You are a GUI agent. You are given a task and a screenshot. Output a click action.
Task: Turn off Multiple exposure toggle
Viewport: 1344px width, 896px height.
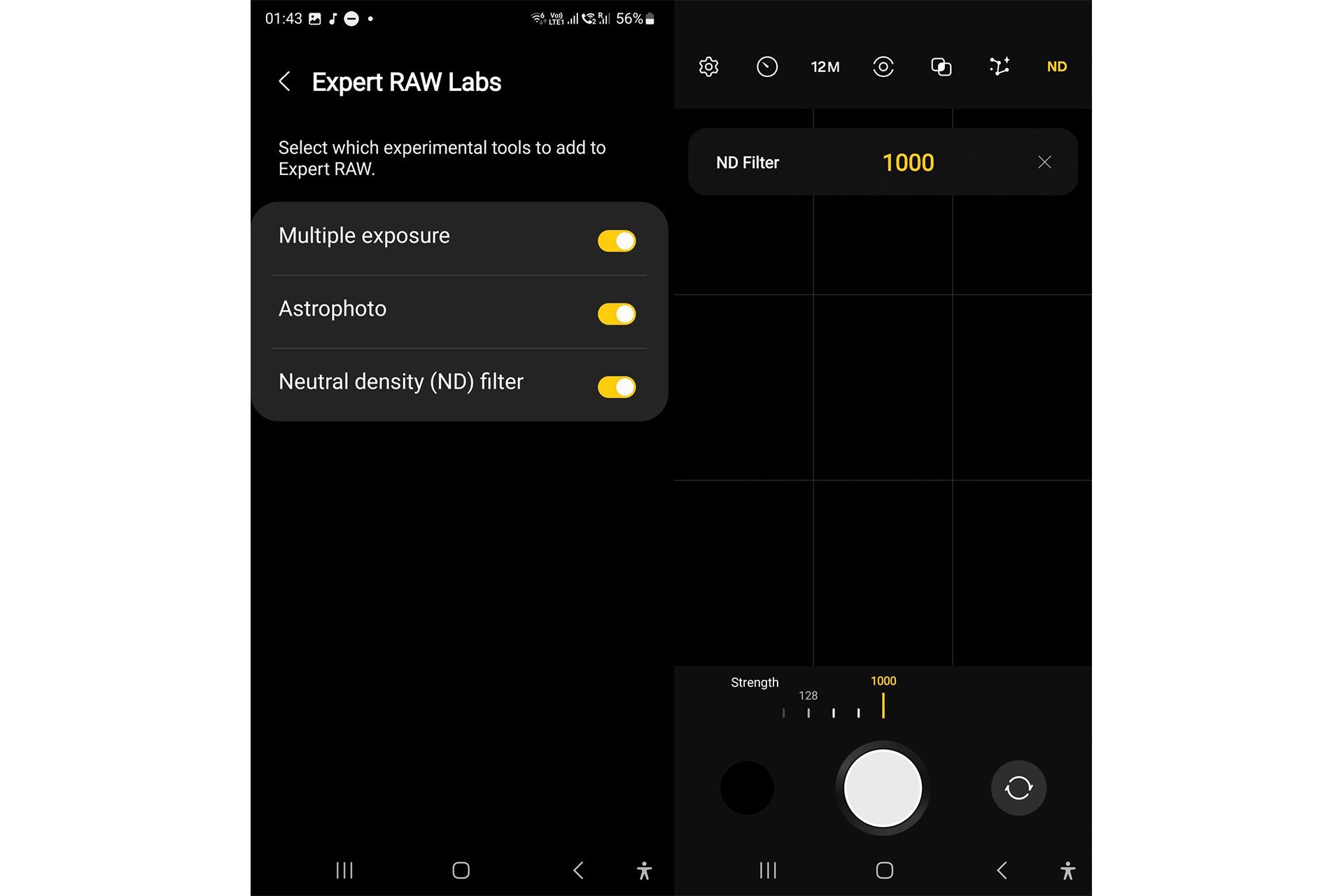[x=616, y=241]
